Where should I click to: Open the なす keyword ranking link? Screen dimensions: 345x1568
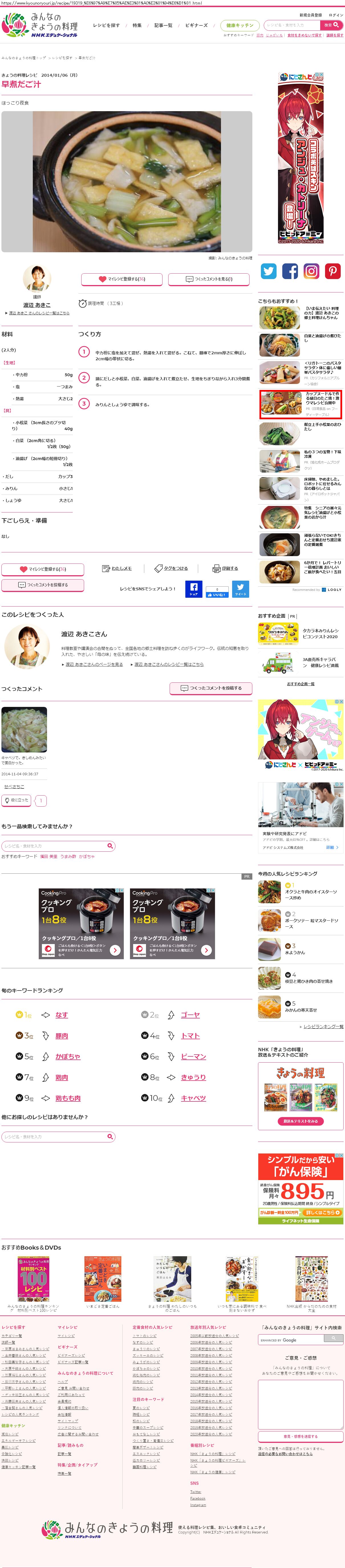(x=62, y=1015)
